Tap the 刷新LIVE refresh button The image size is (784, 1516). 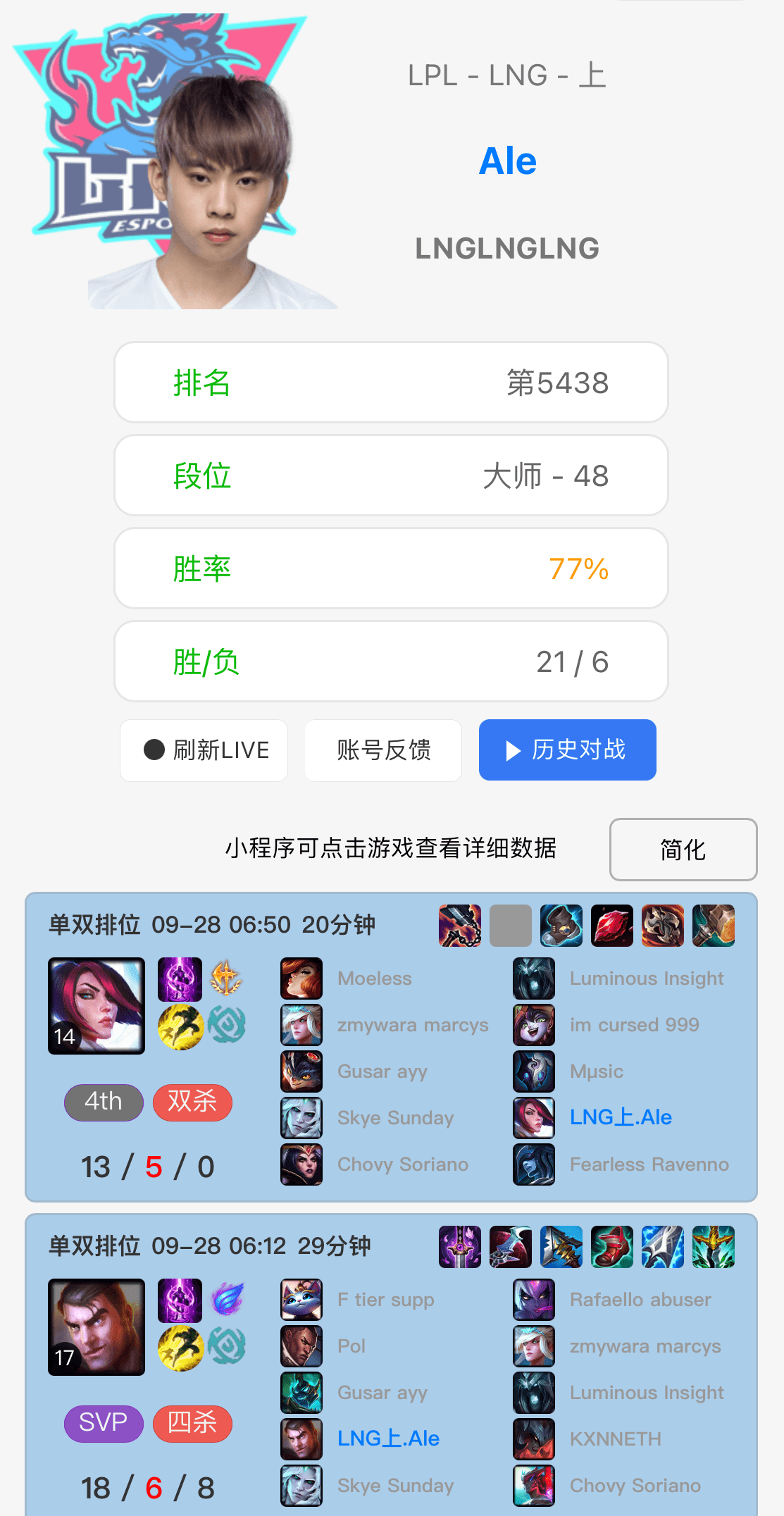[204, 750]
